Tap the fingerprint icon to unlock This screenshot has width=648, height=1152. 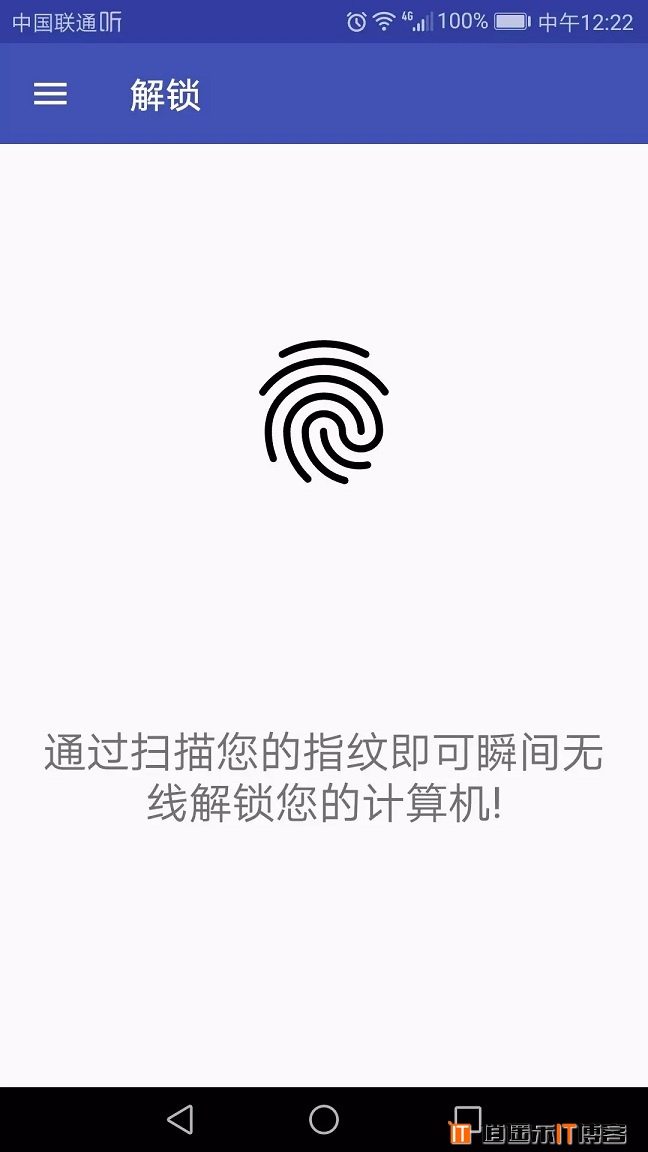324,412
